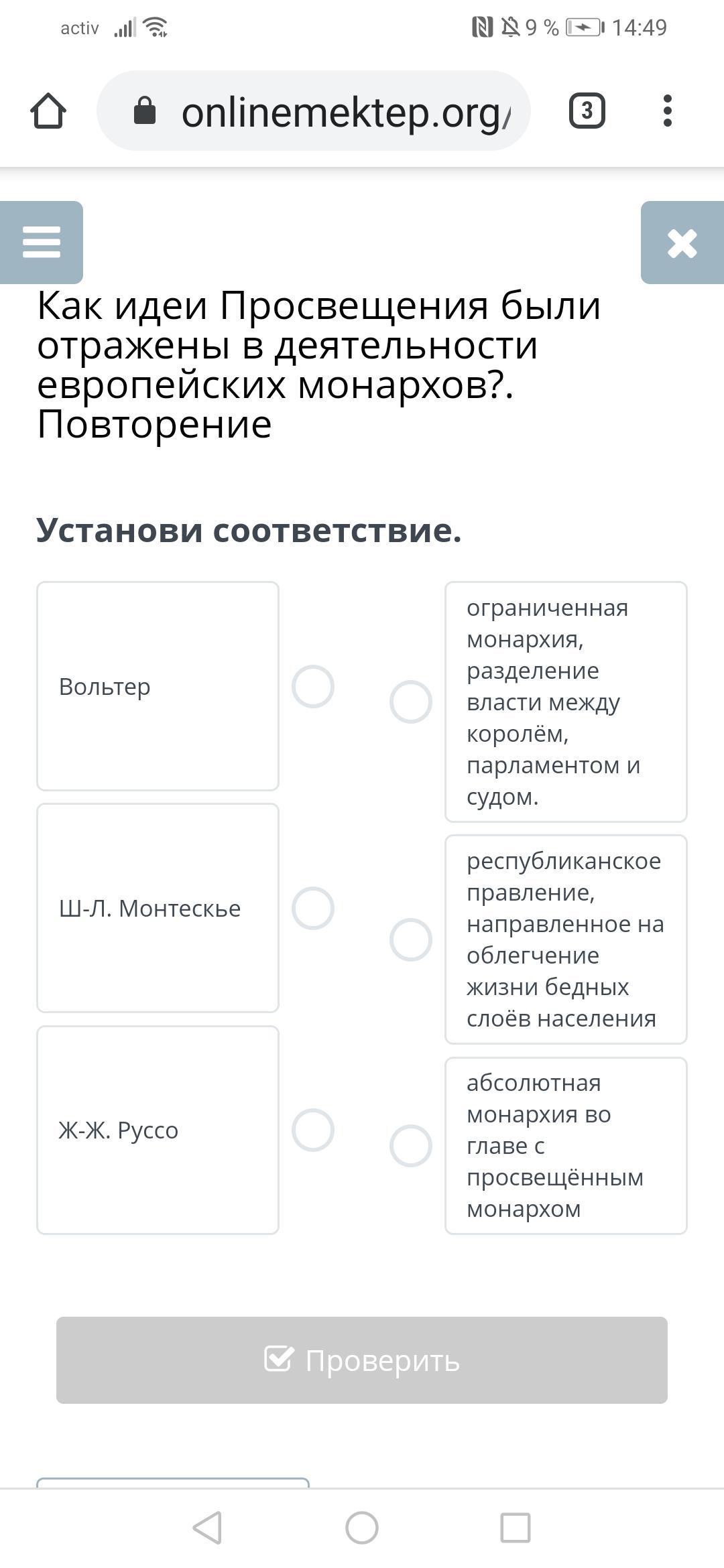The width and height of the screenshot is (724, 1568).
Task: Tap the onlinemektep.org address bar
Action: tap(314, 111)
